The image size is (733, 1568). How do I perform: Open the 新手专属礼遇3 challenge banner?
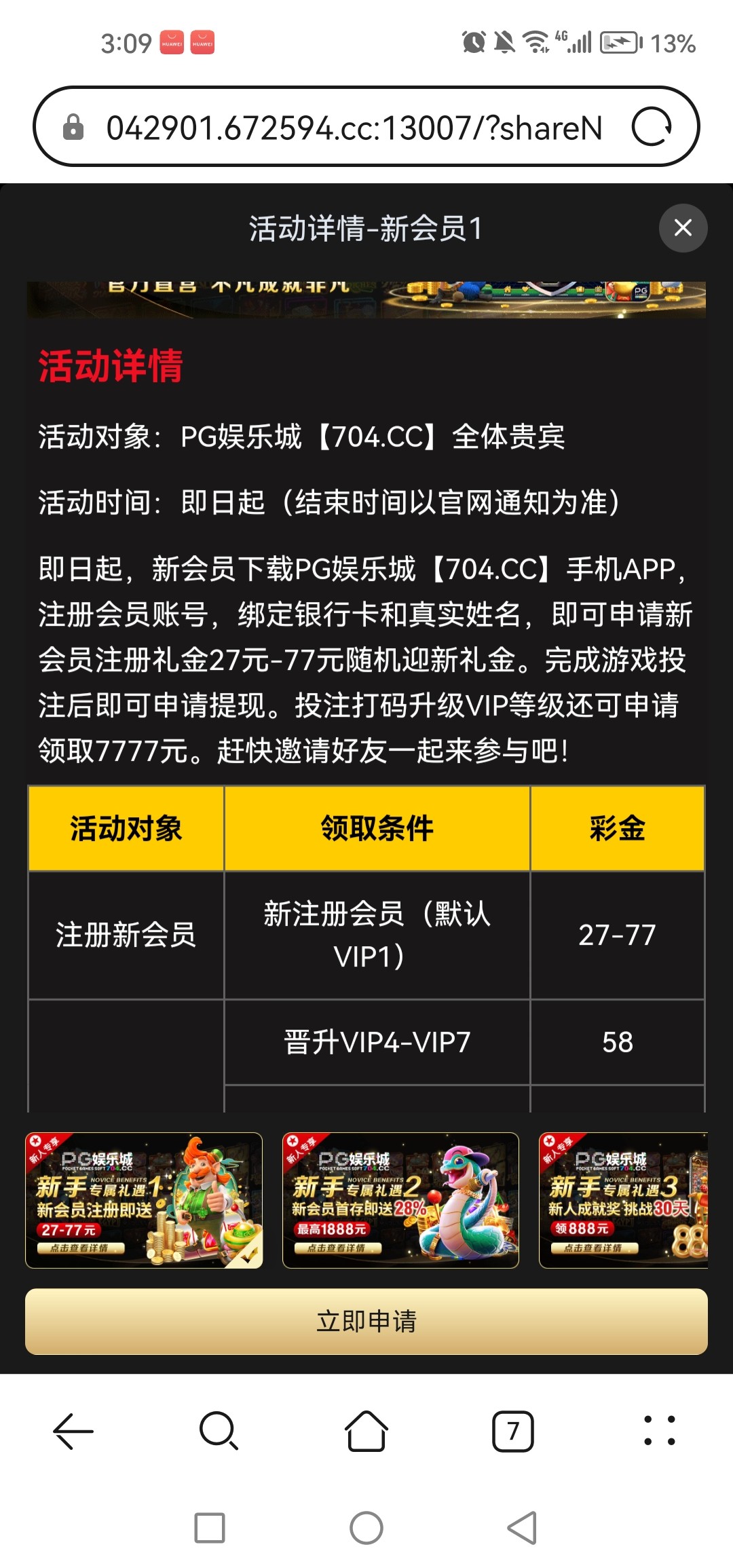coord(623,1200)
